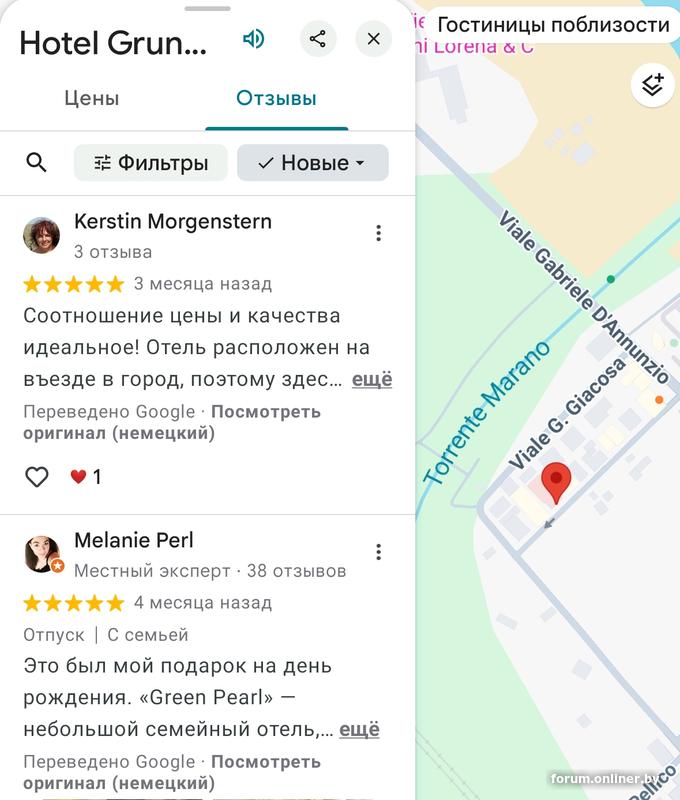Tap the speaker icon next to hotel name

pyautogui.click(x=254, y=39)
